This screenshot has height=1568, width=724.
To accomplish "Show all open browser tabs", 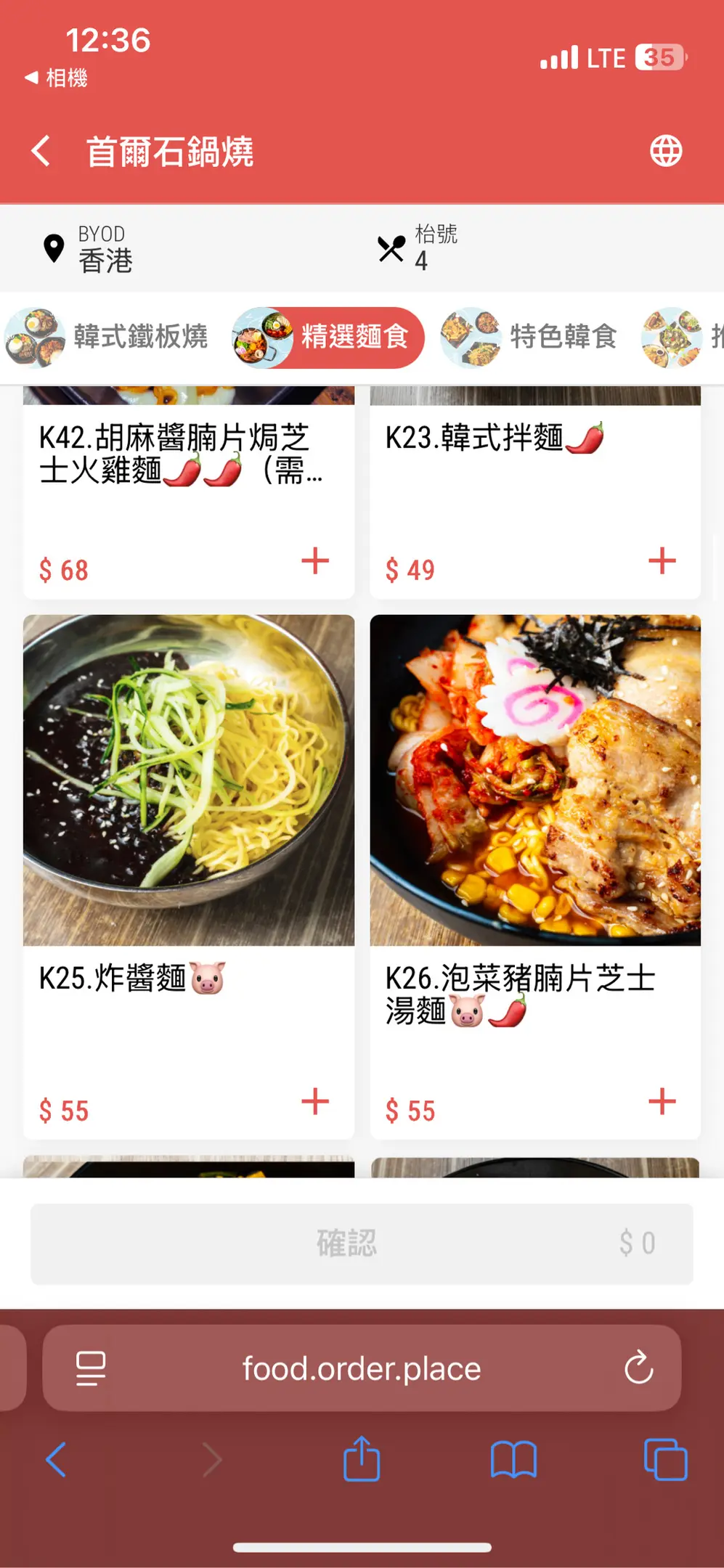I will (665, 1459).
